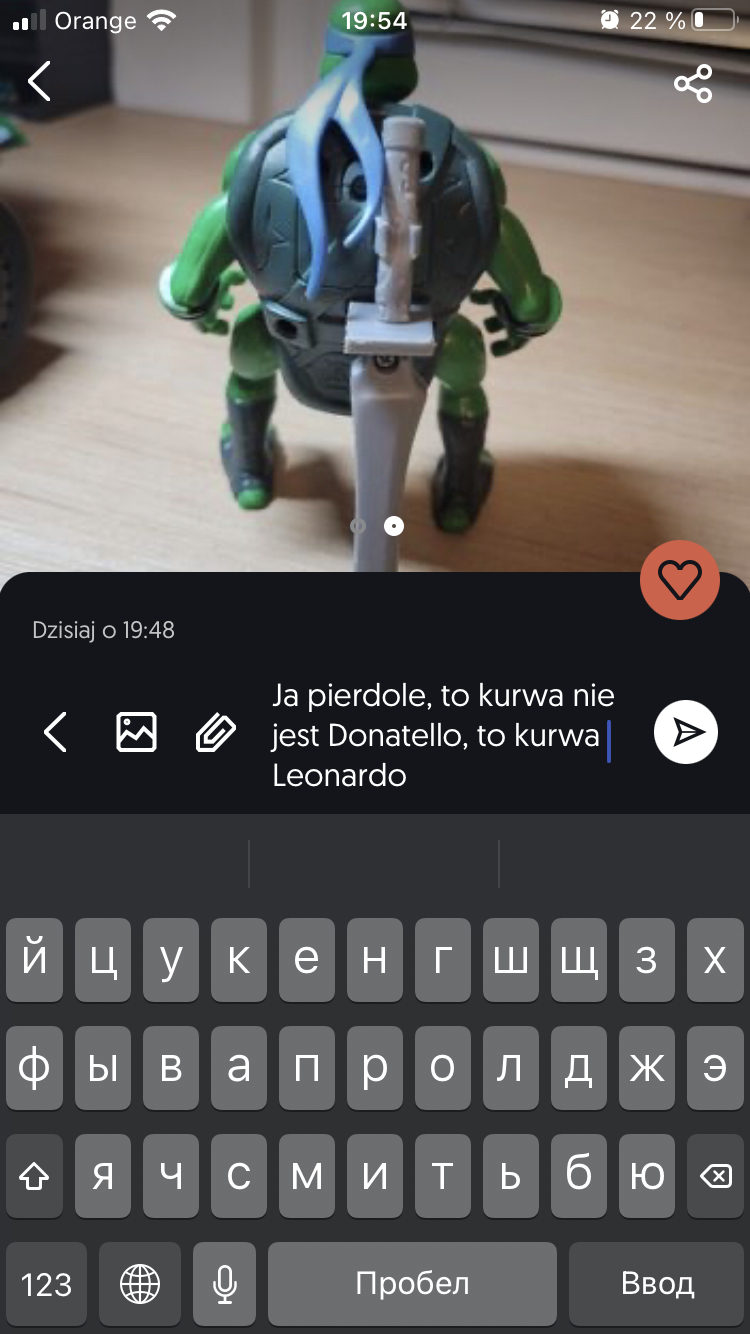
Task: Share this listing
Action: [x=692, y=84]
